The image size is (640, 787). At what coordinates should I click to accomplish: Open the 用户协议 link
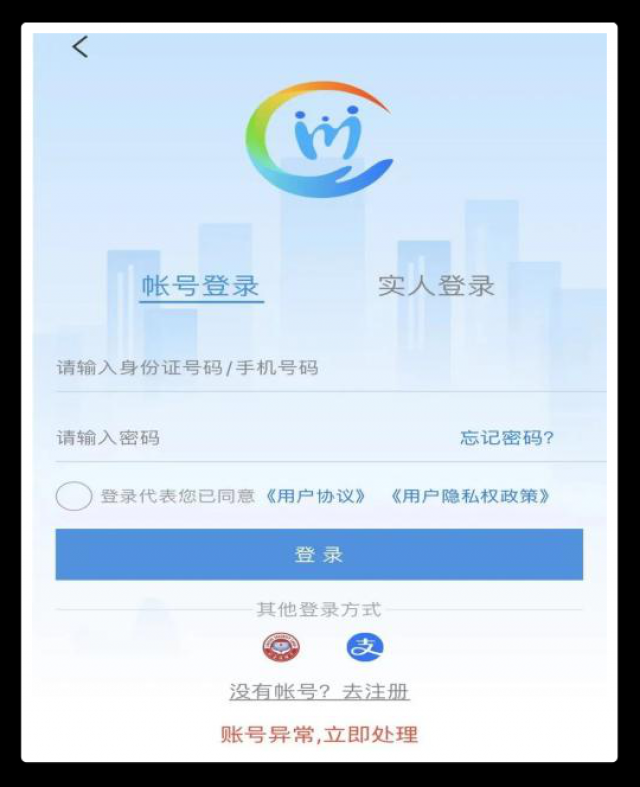pos(316,496)
